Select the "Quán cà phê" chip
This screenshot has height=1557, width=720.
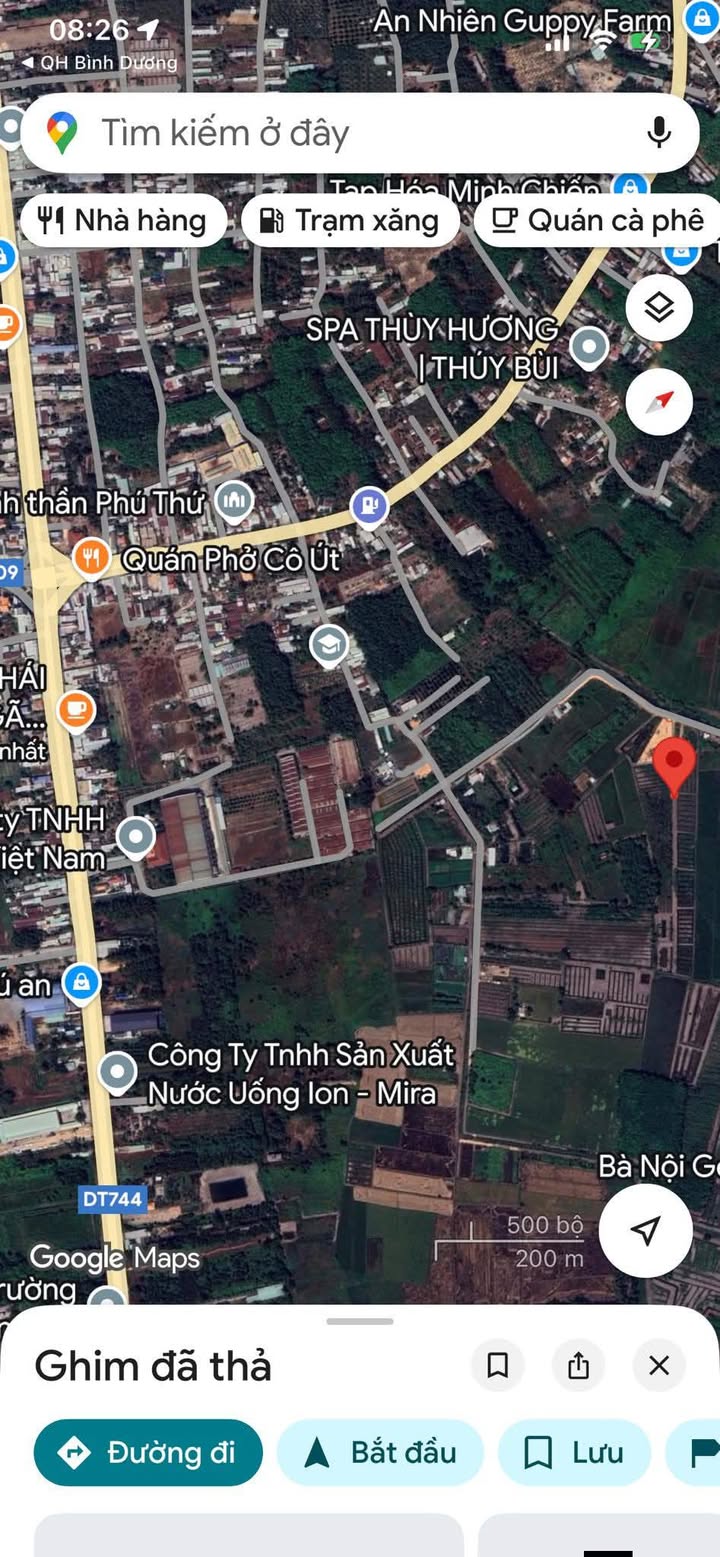coord(598,220)
